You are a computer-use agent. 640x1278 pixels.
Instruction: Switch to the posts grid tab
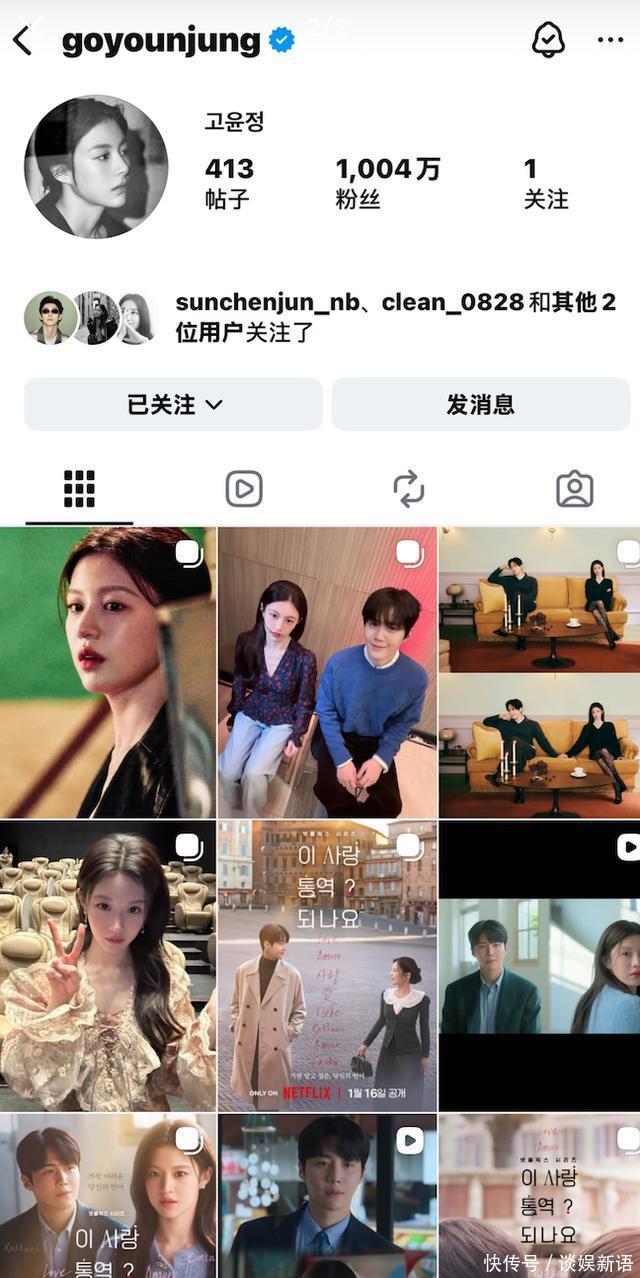(x=79, y=489)
